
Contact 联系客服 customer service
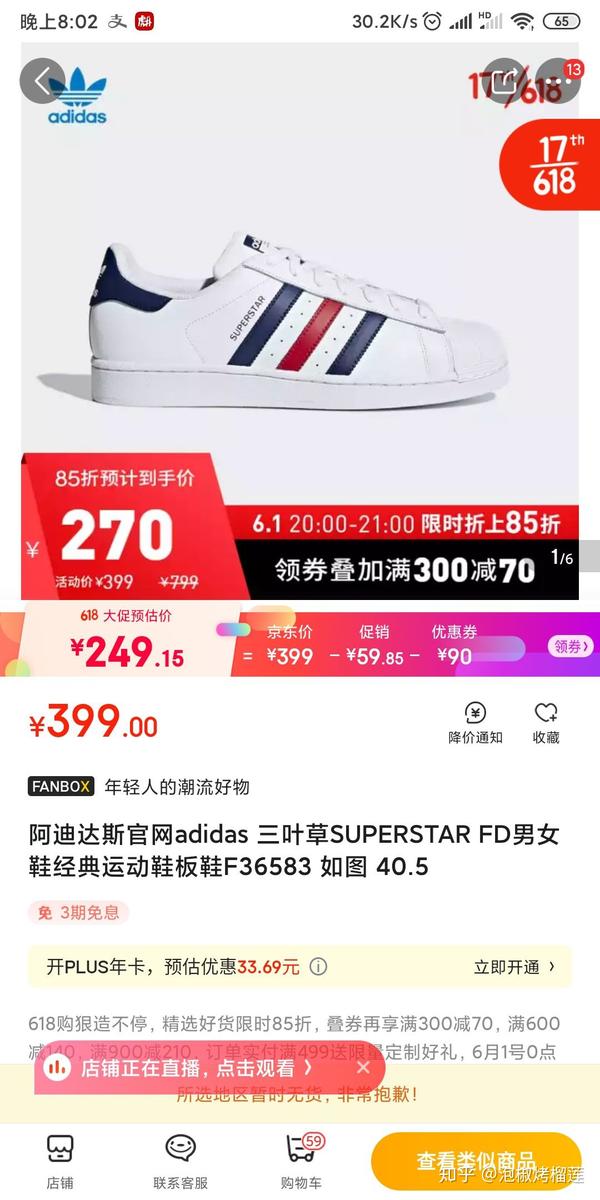click(180, 1161)
